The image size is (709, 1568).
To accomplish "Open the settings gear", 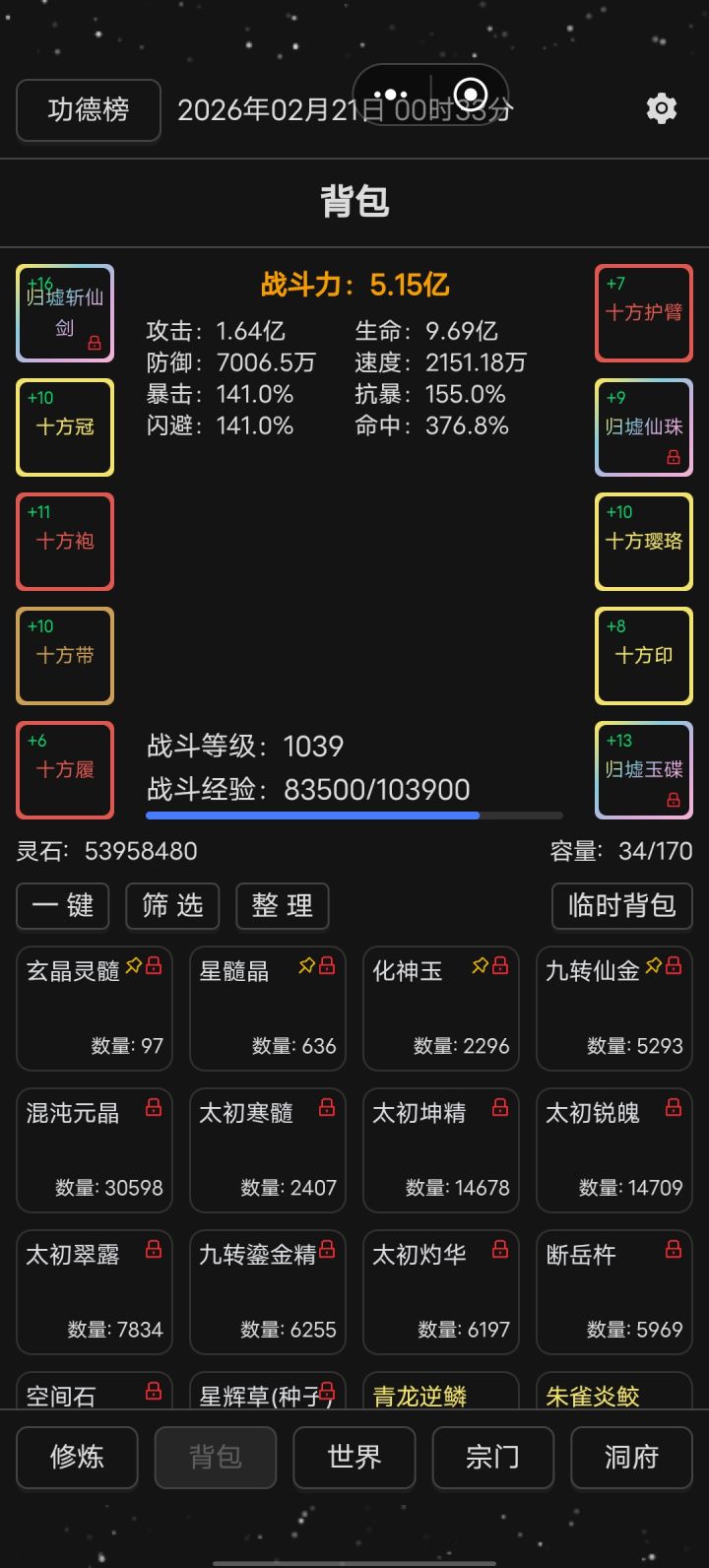I will [662, 109].
